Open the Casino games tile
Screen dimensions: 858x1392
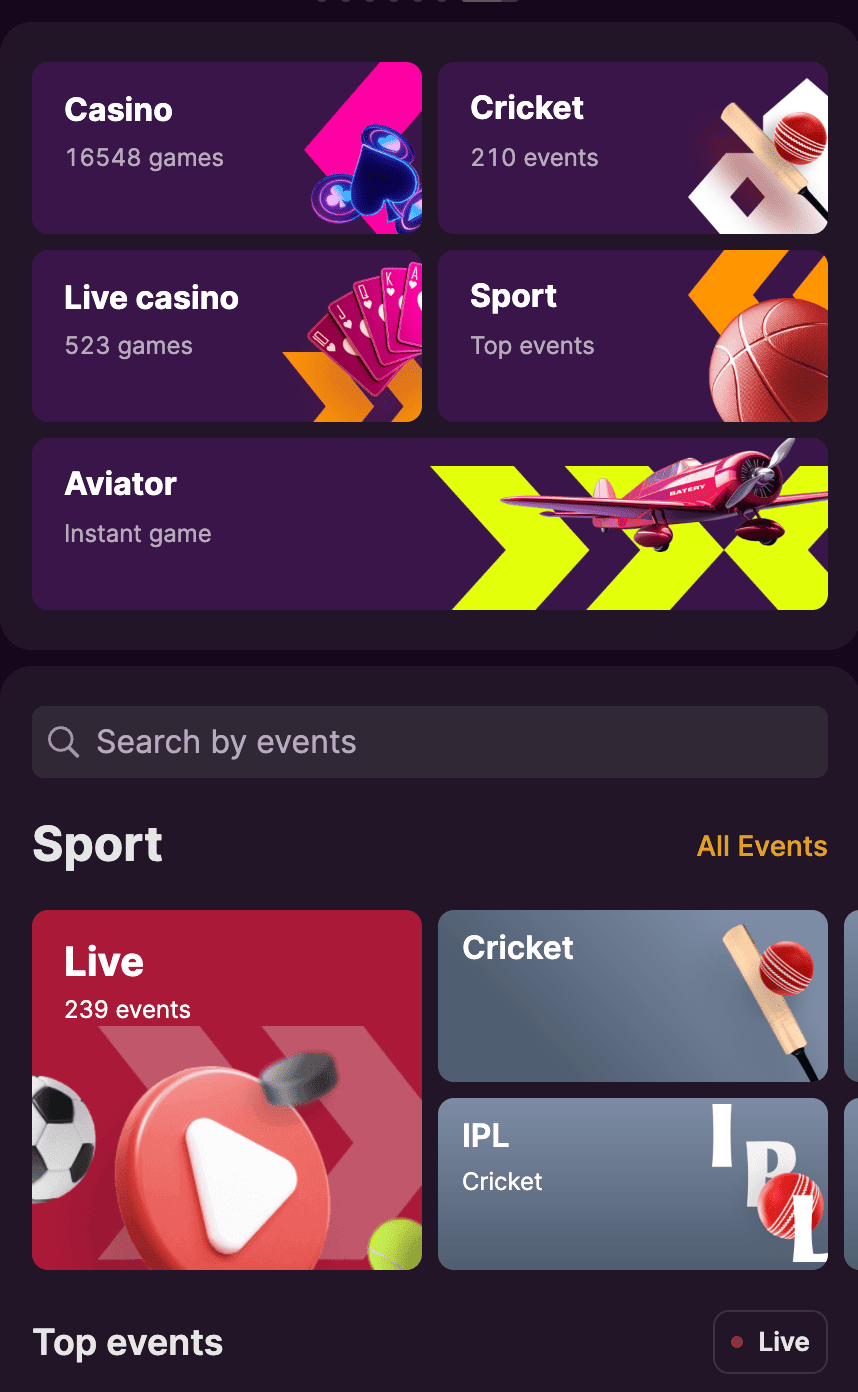pyautogui.click(x=227, y=148)
